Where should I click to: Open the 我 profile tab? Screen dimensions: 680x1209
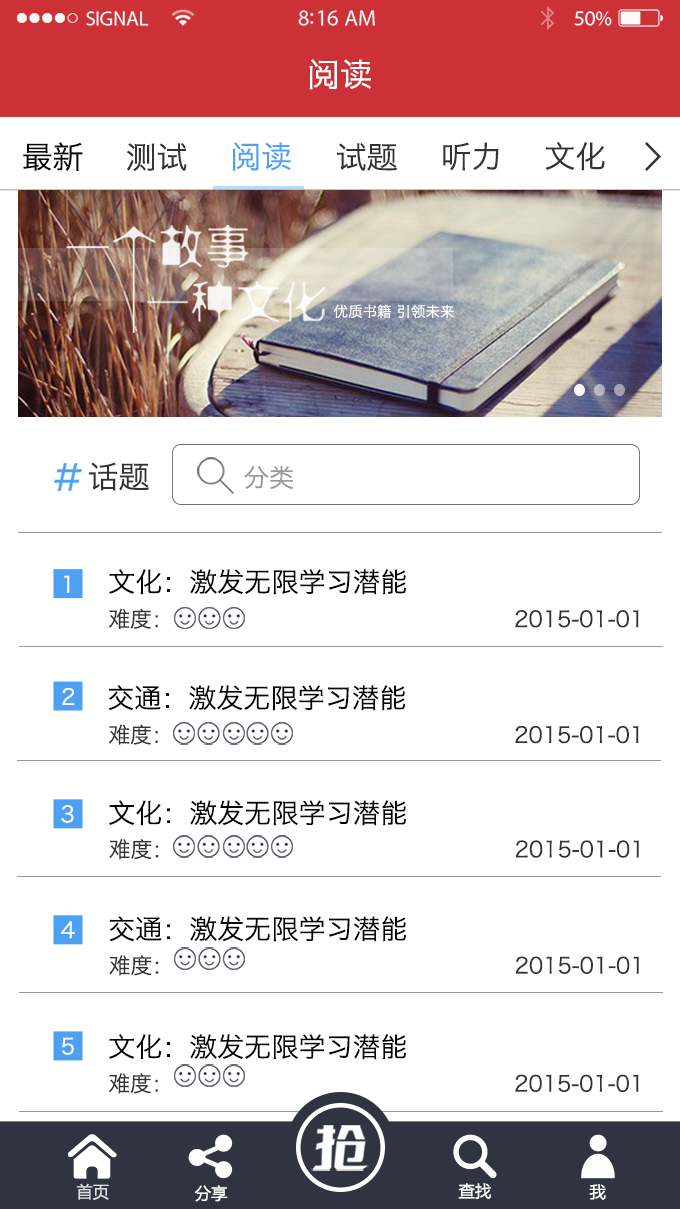(597, 1167)
